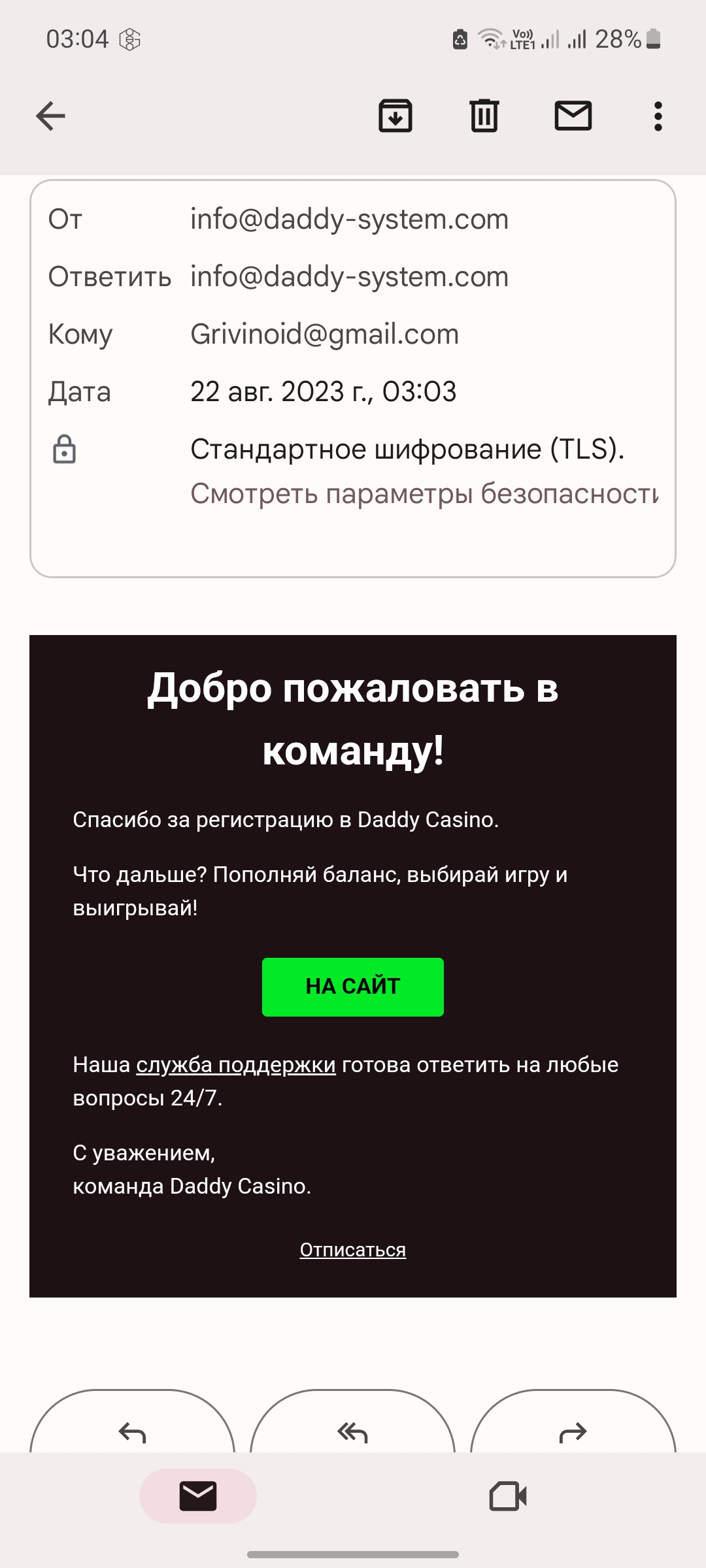Forward this email

click(x=573, y=1428)
